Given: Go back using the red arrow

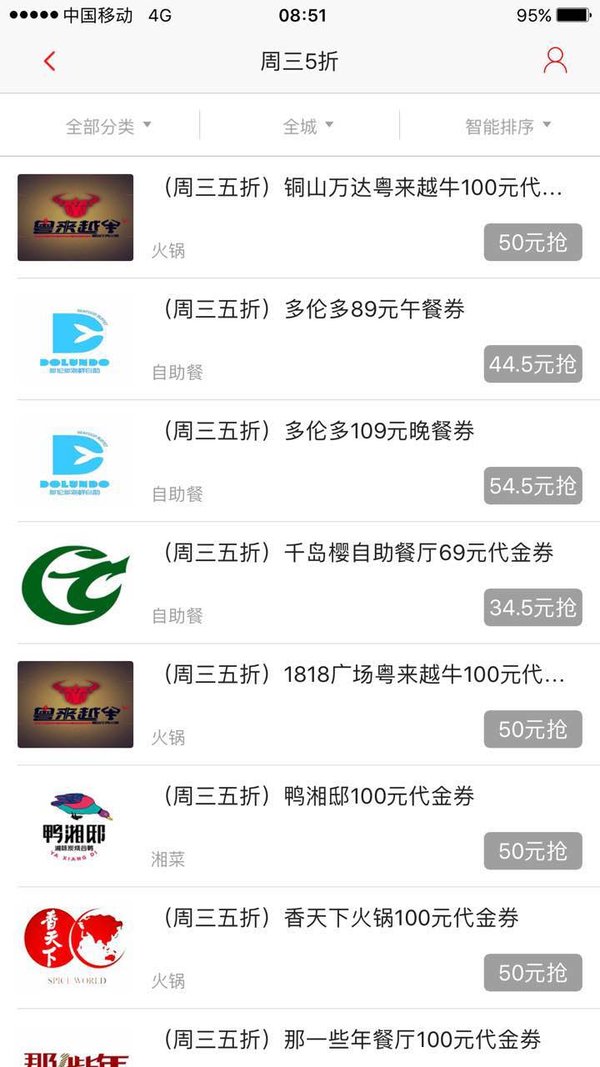Looking at the screenshot, I should 49,61.
